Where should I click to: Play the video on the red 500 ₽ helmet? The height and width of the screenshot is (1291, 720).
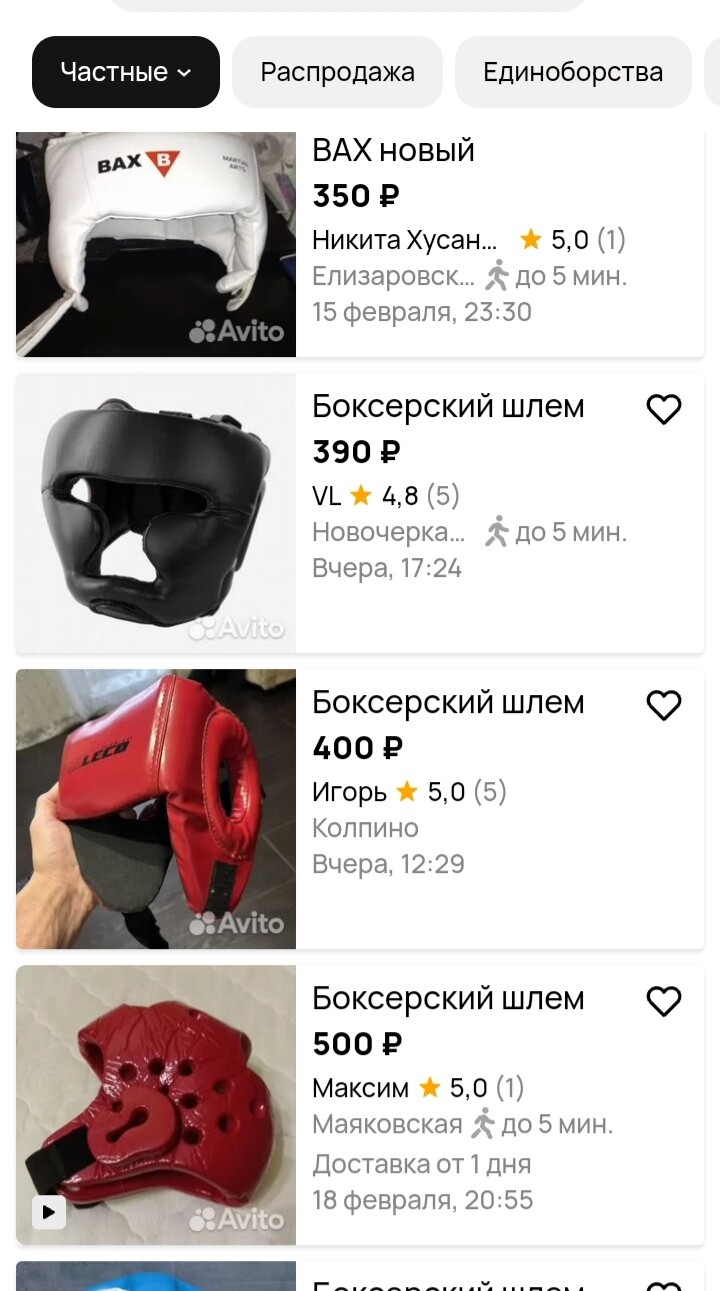[x=47, y=1211]
